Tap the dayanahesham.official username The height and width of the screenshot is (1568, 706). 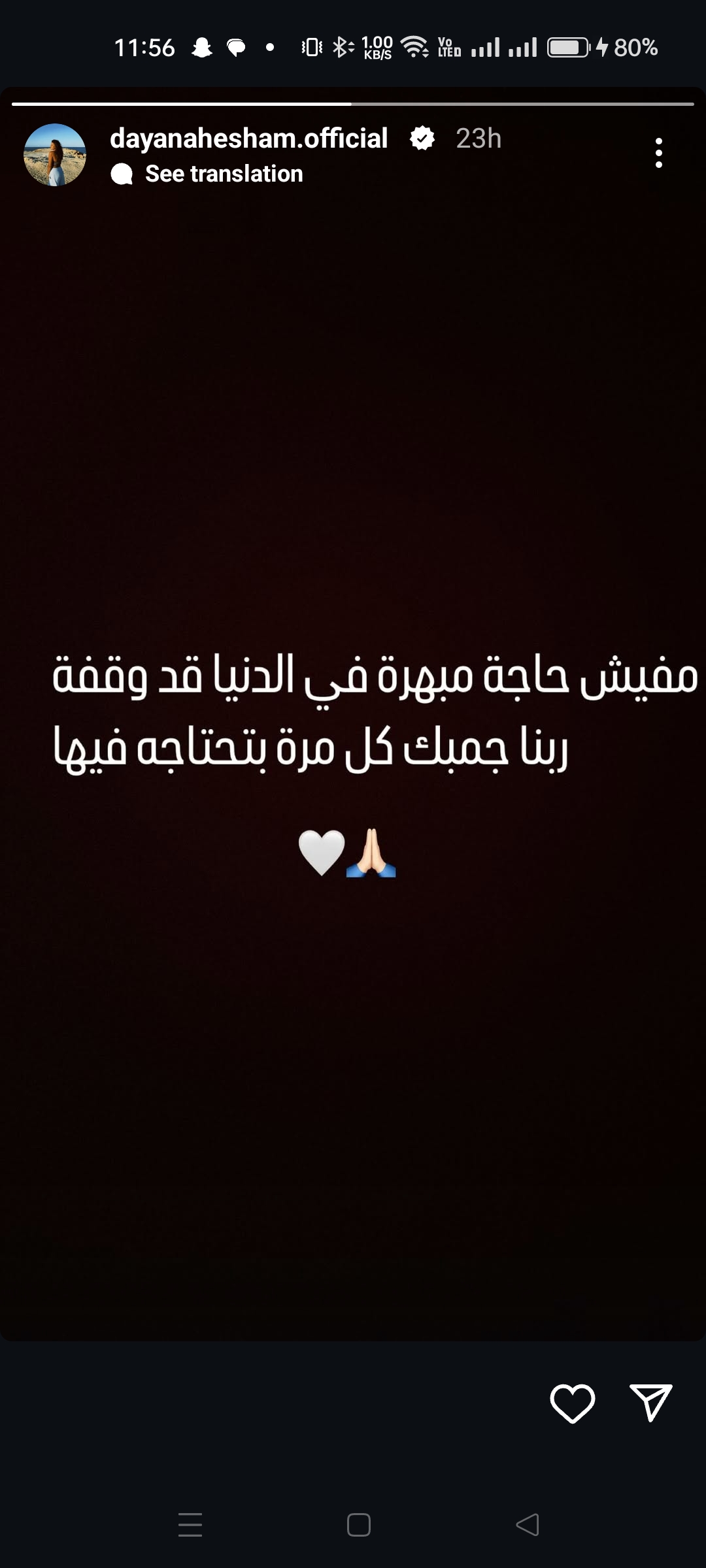248,139
